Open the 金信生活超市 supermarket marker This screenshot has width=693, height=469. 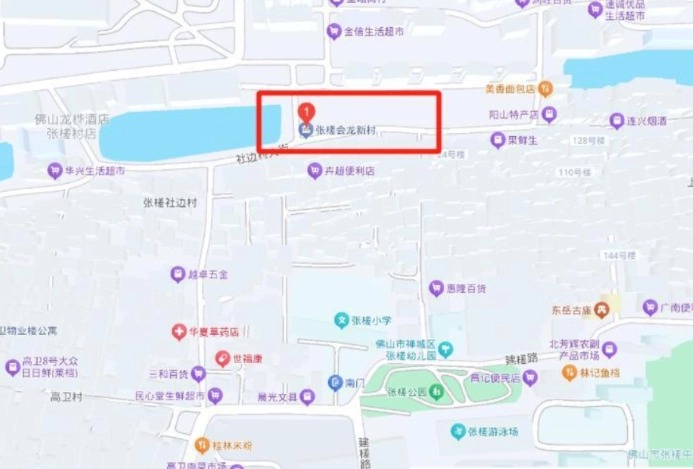pyautogui.click(x=334, y=32)
